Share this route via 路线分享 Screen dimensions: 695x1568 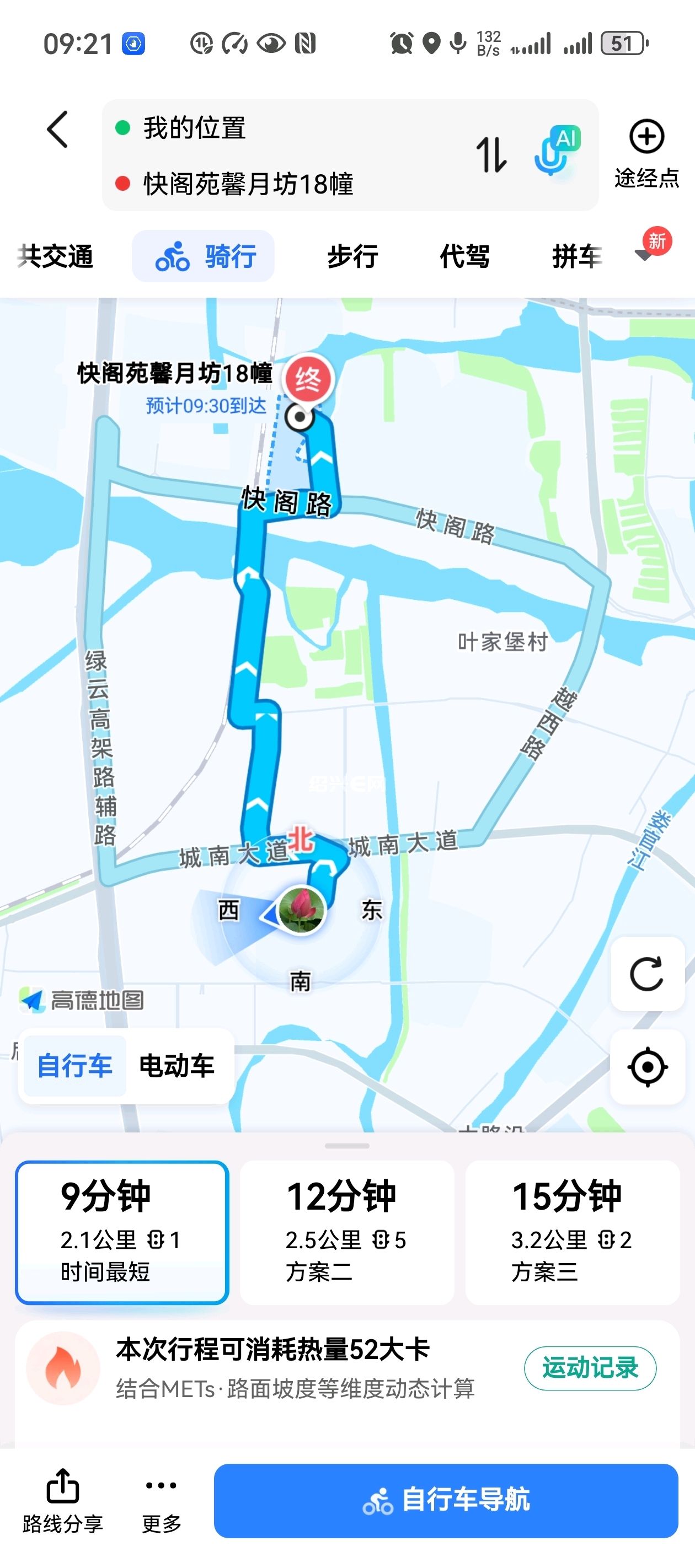point(63,1500)
